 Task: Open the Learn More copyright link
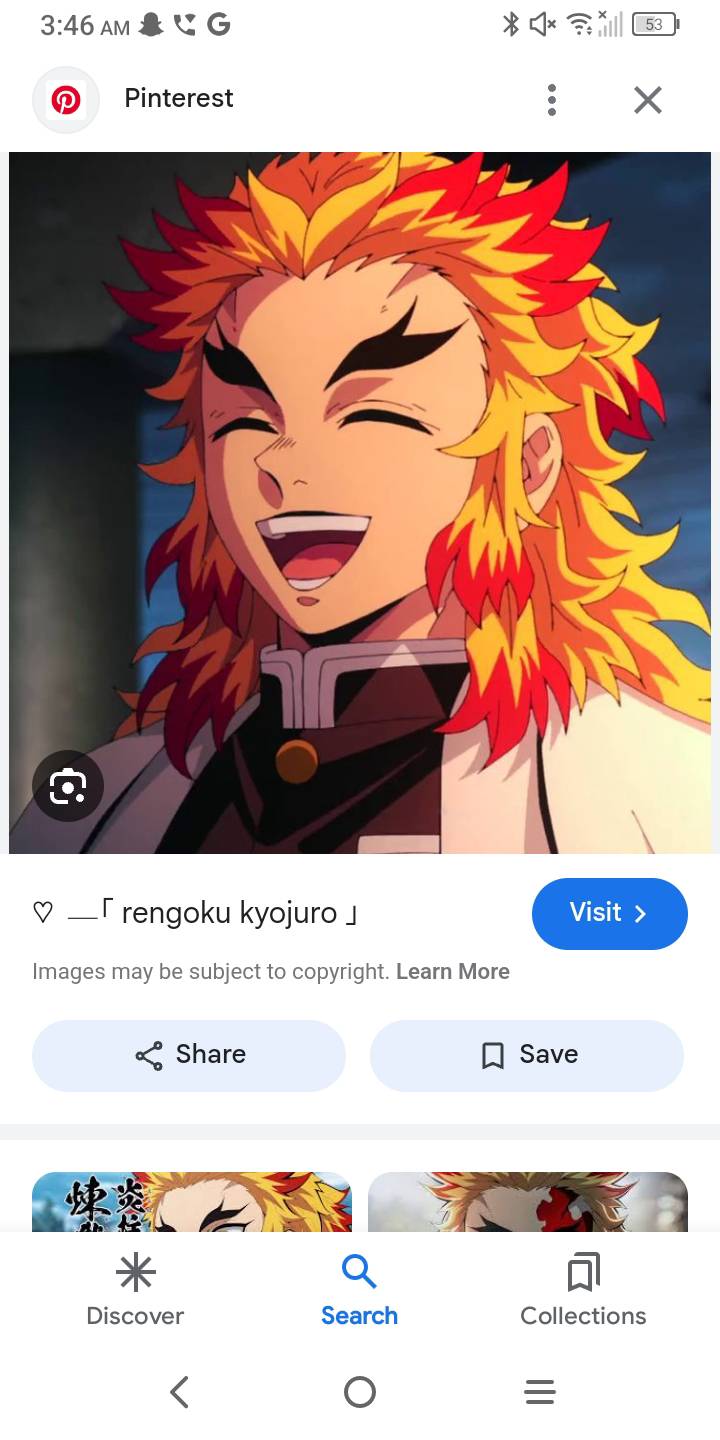click(452, 971)
